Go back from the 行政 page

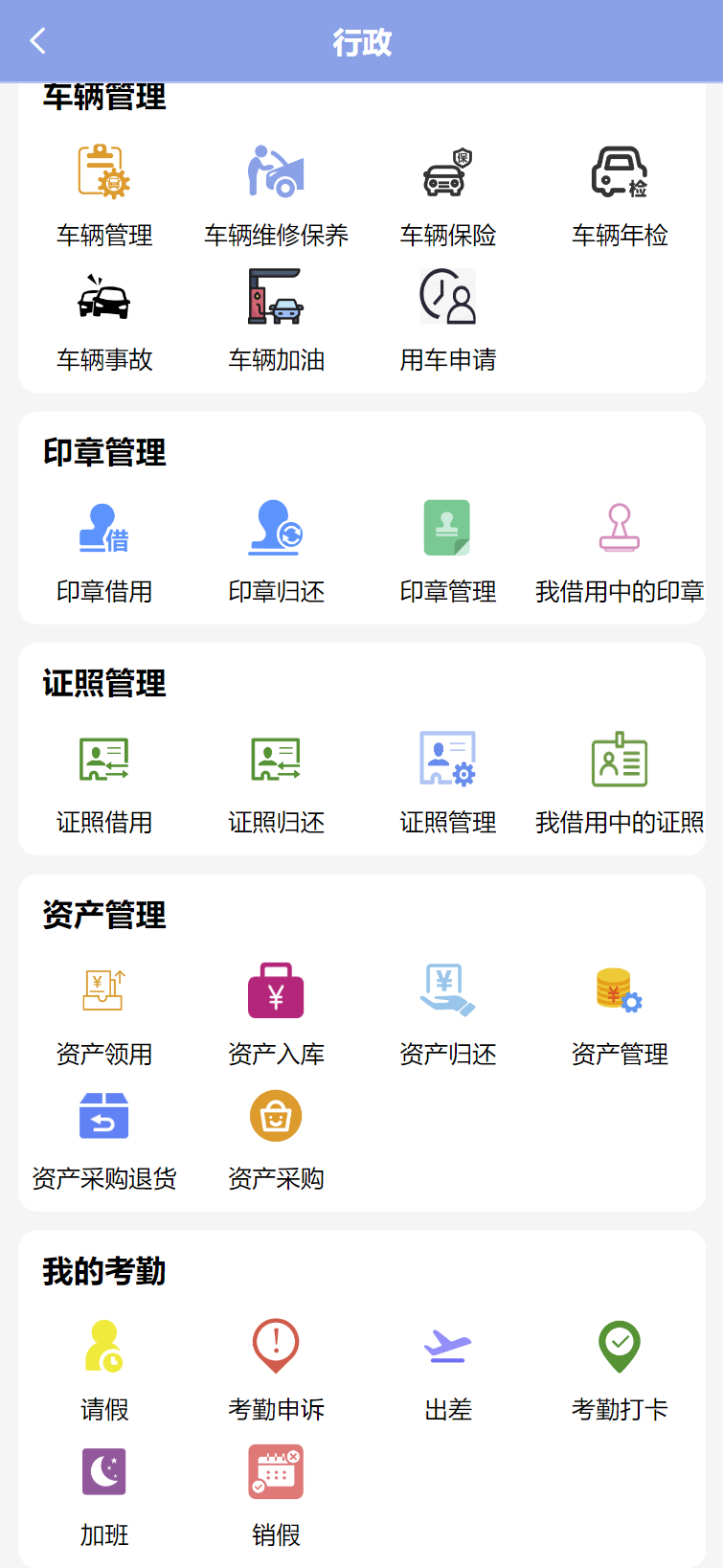pos(38,41)
